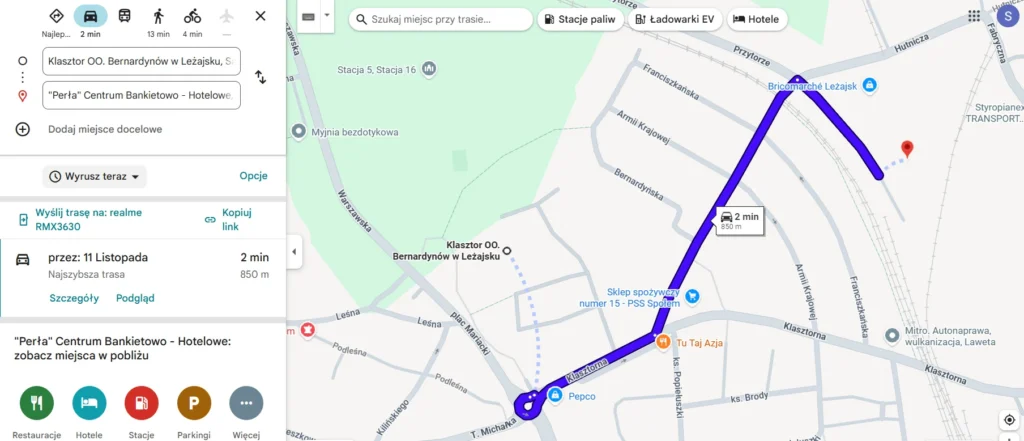Edit the Klasztor OO. Bernardynów starting point
This screenshot has height=441, width=1024.
click(x=141, y=61)
